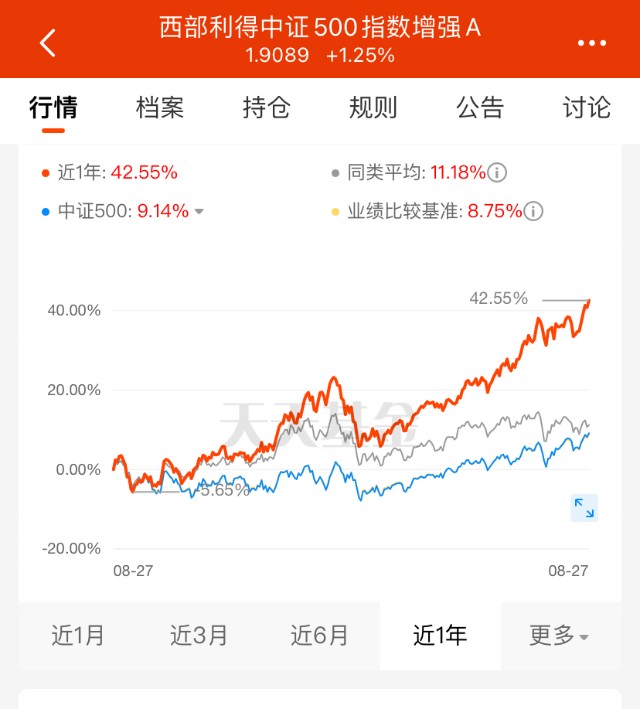The width and height of the screenshot is (640, 709).
Task: Show info about 业绩比较基准
Action: pos(533,211)
